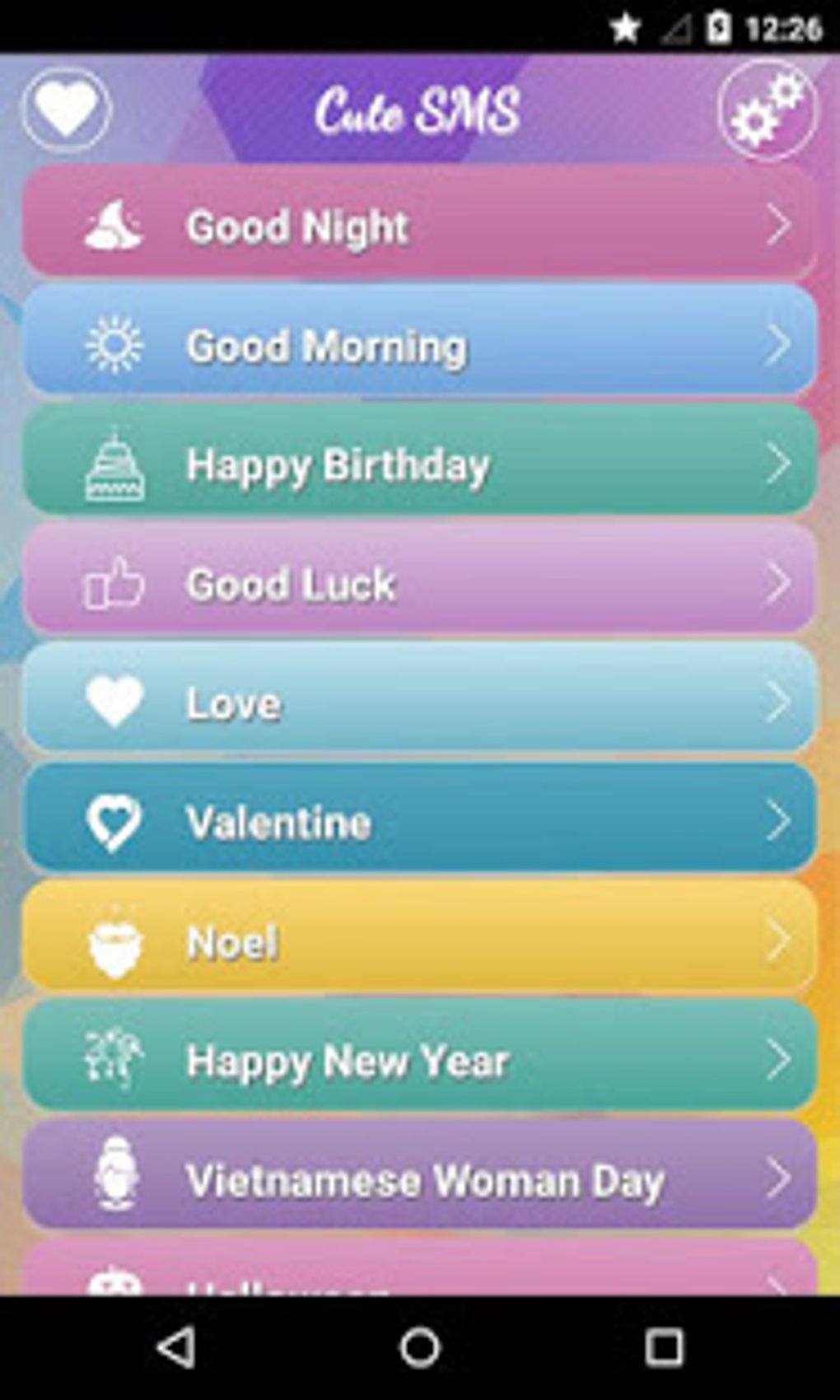The width and height of the screenshot is (840, 1400).
Task: Open the Good Night messages
Action: pos(420,225)
